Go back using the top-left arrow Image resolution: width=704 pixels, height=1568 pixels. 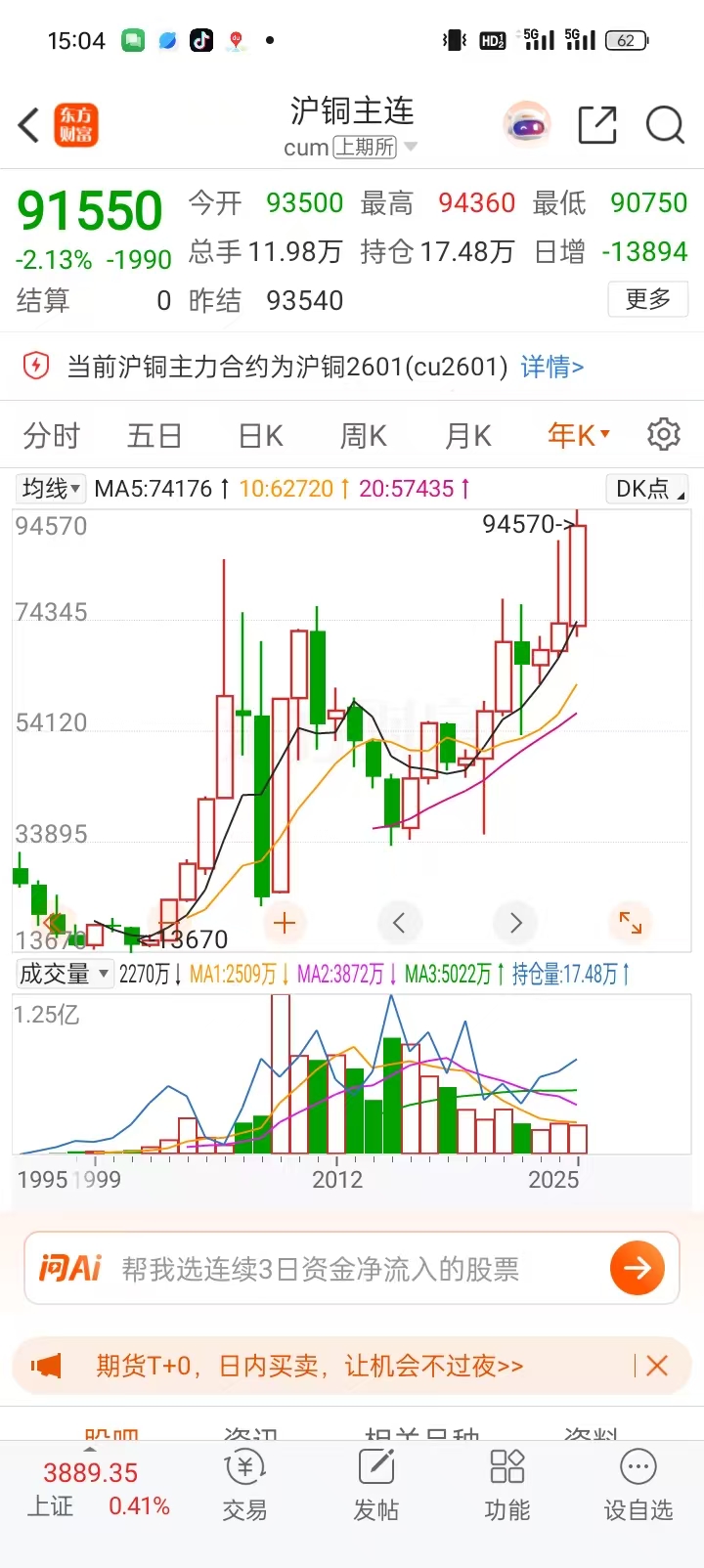29,126
